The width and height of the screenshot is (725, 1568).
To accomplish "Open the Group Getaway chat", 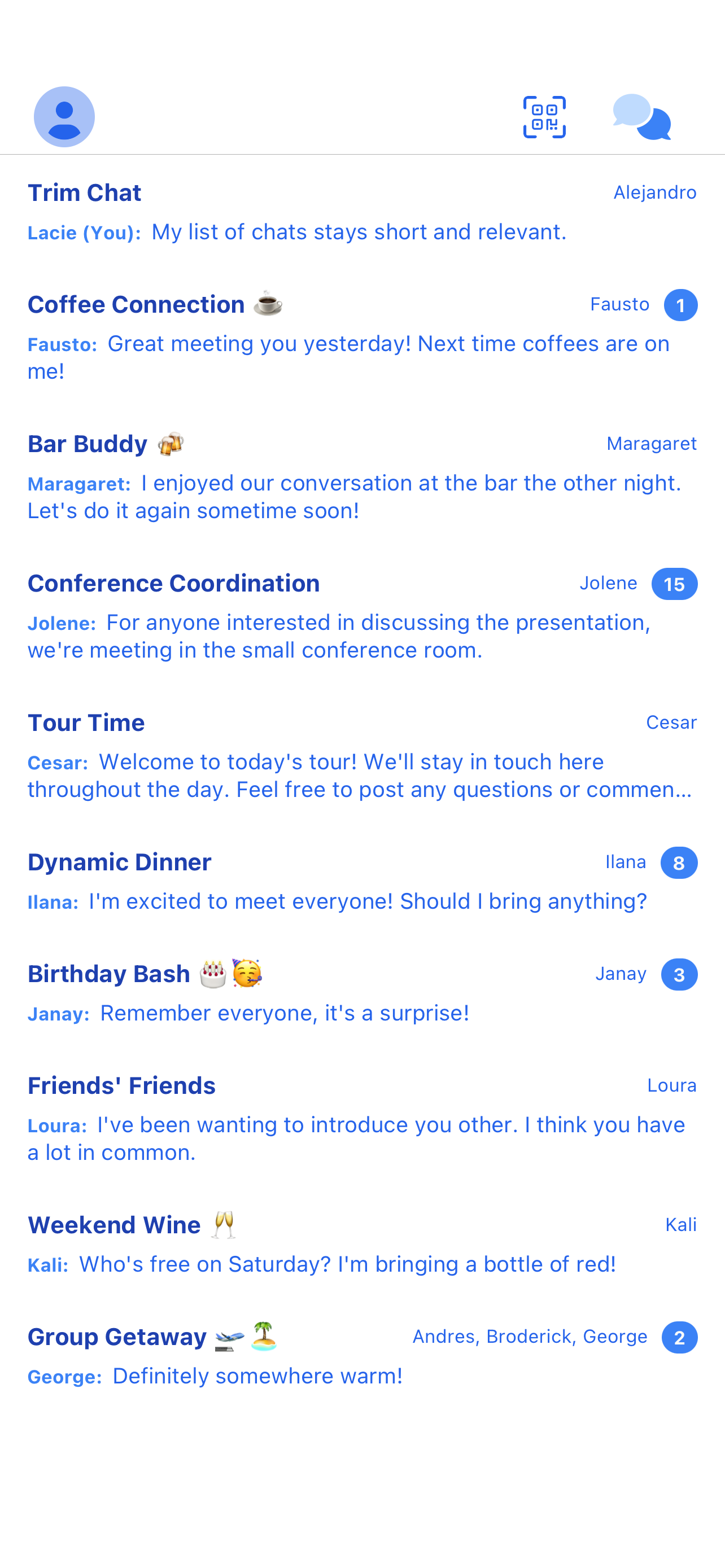I will (361, 1356).
